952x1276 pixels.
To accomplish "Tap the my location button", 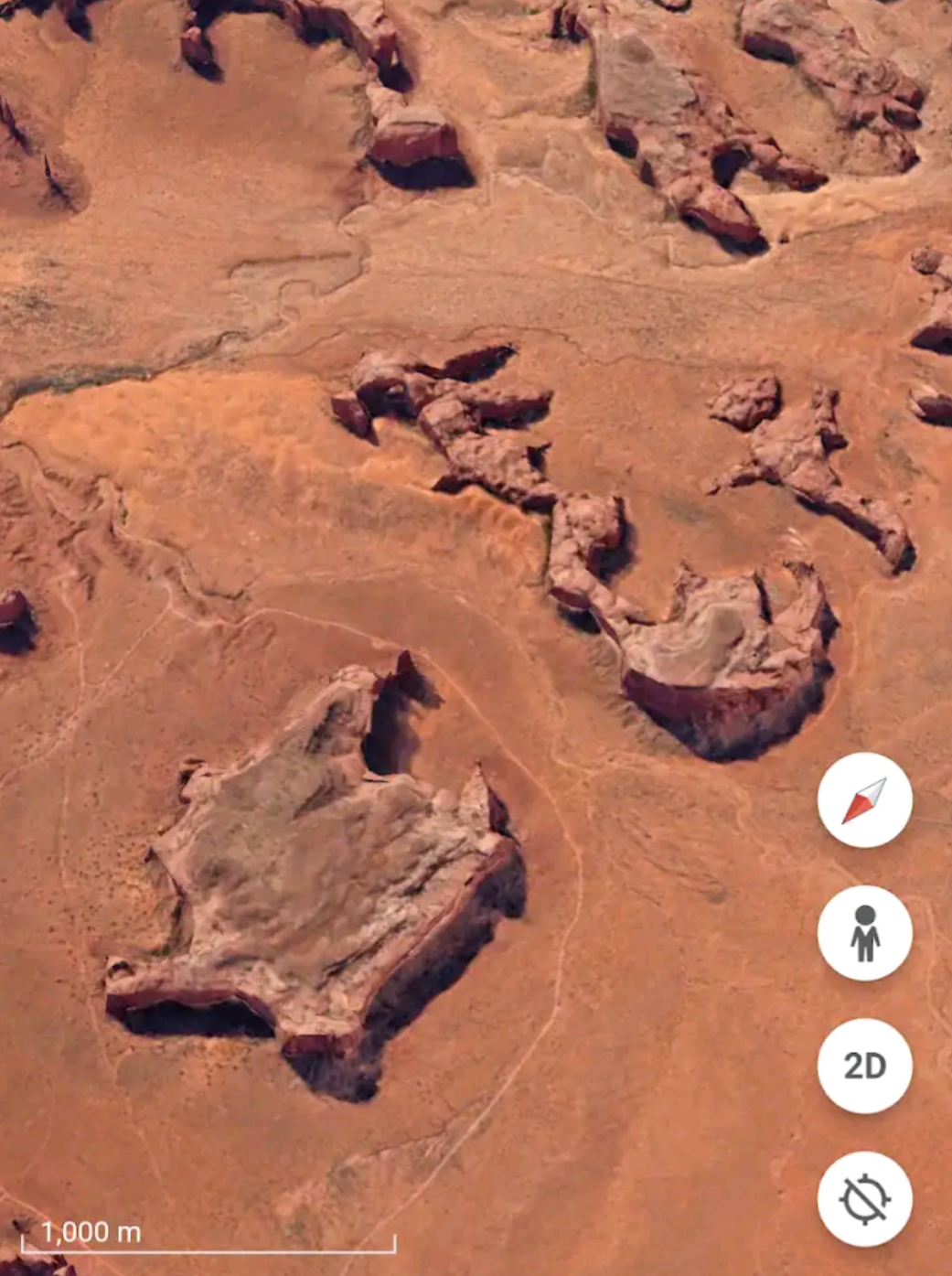I will point(864,1198).
